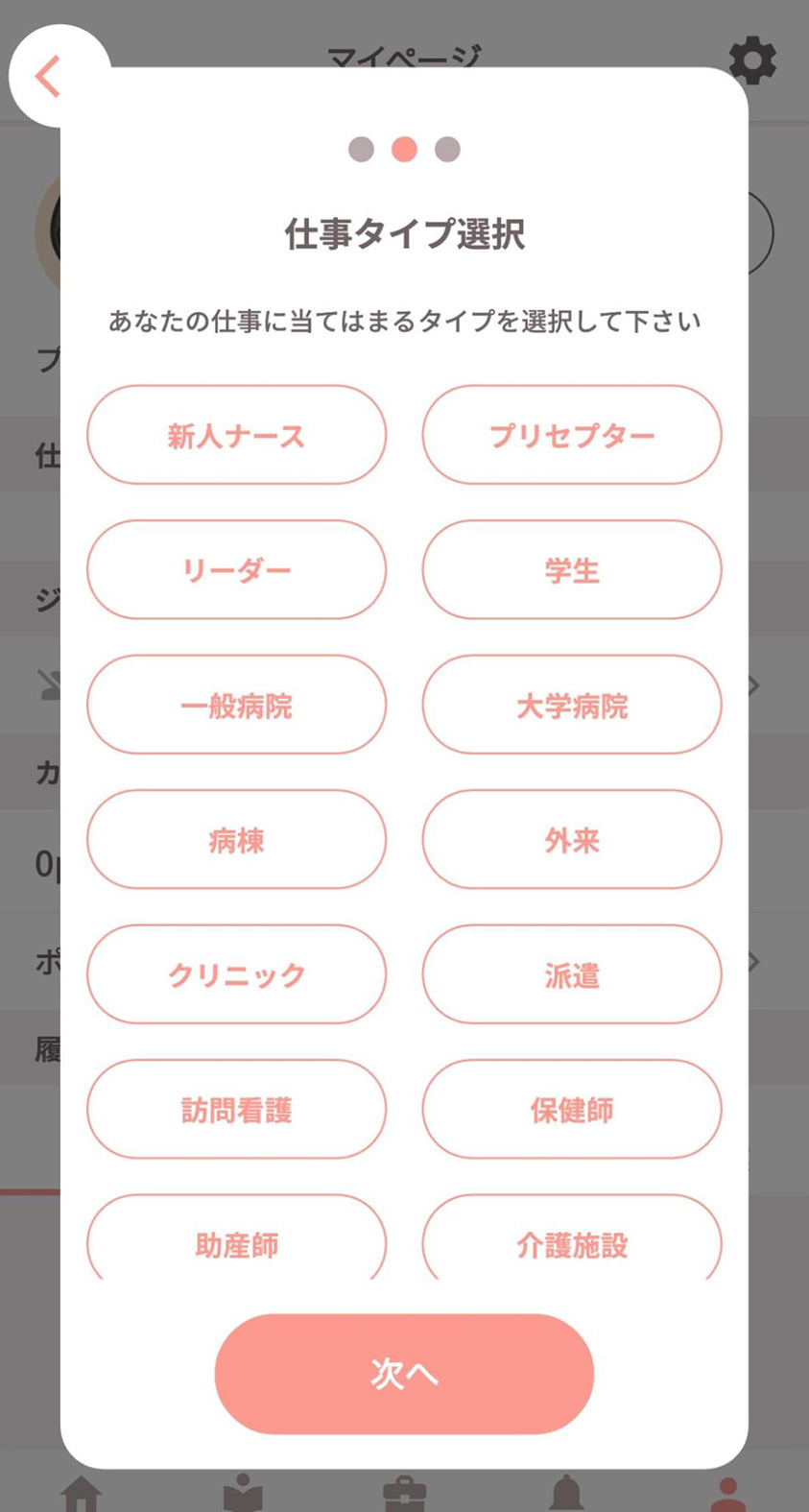
Task: Choose the プリセプター chip
Action: coord(572,435)
